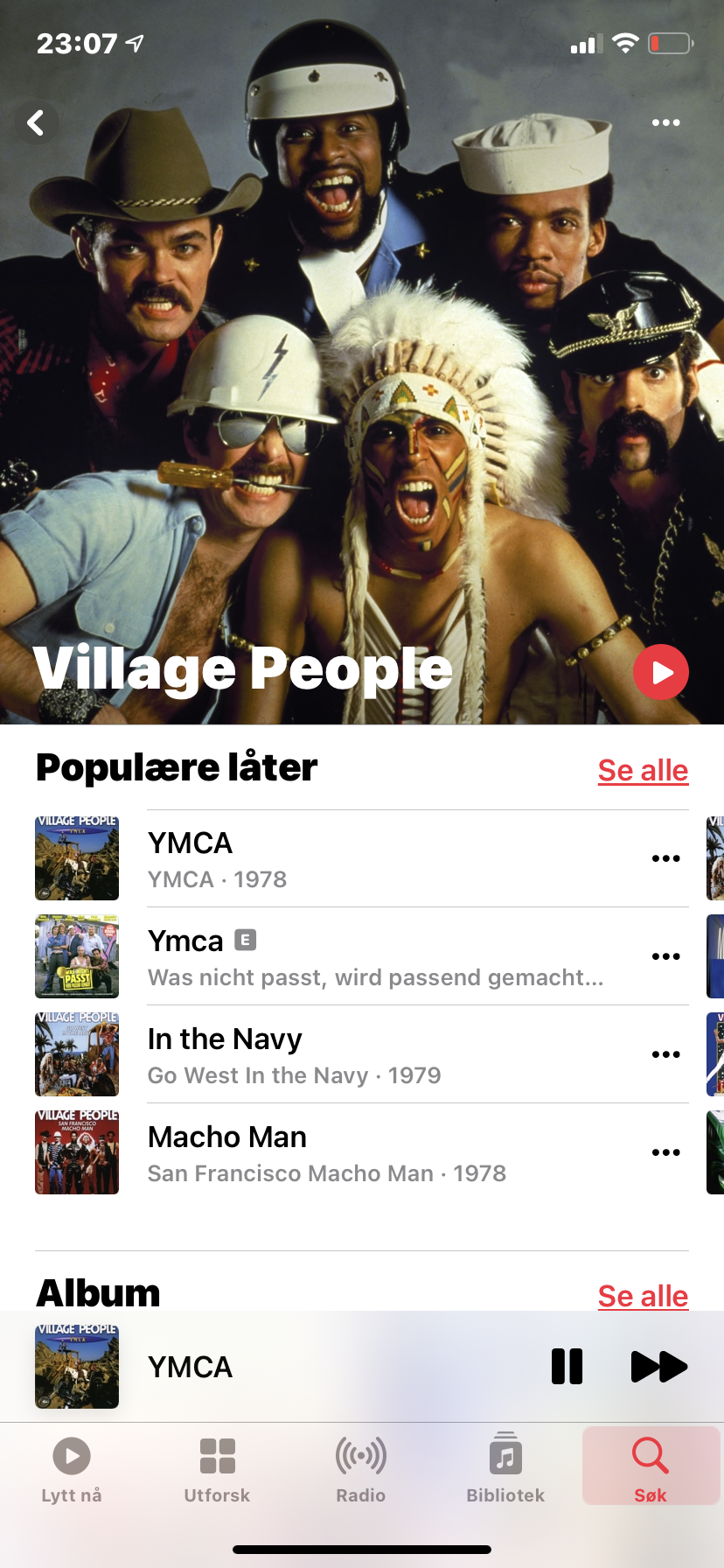Go back using the top-left arrow

click(36, 122)
